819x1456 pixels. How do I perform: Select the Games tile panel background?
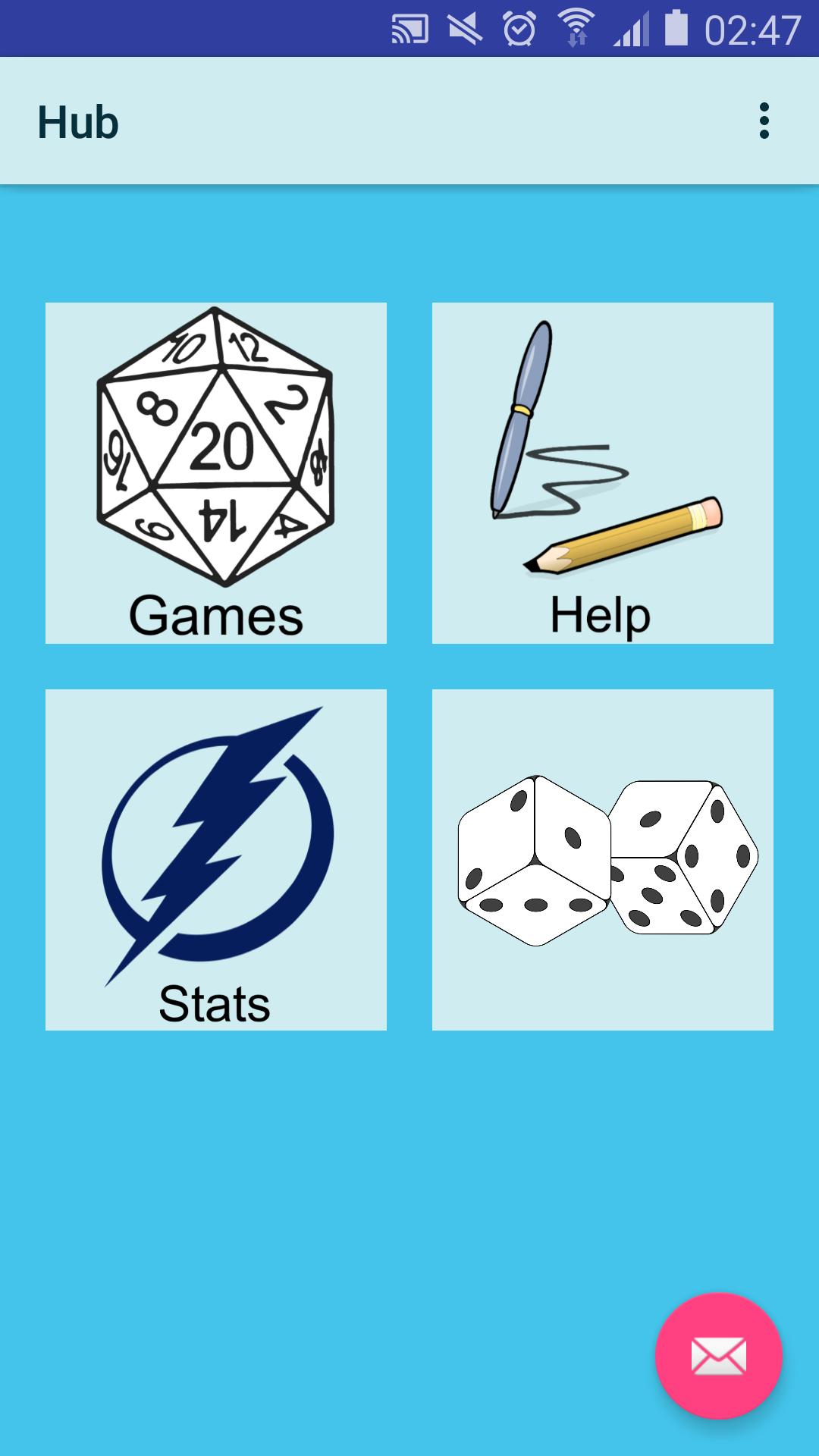(x=216, y=470)
